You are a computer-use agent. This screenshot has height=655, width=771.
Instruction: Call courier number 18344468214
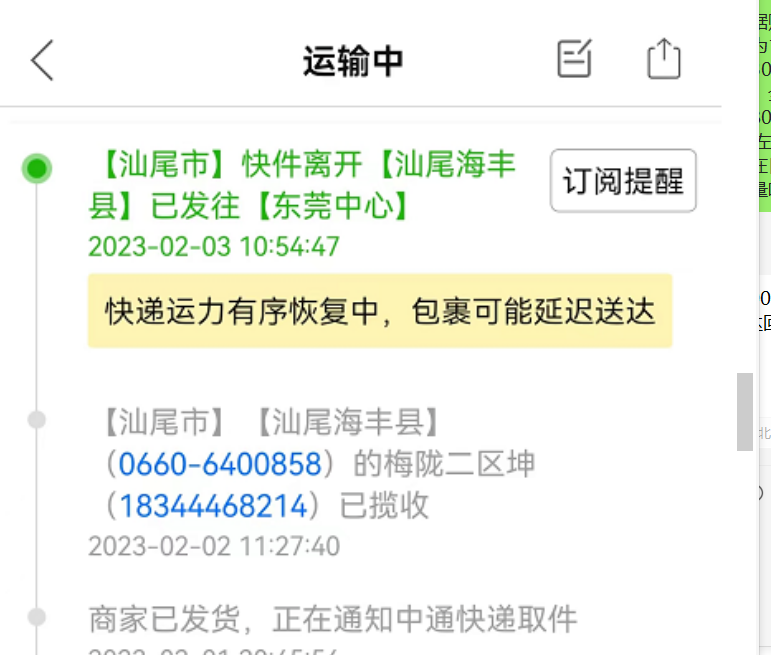click(x=213, y=506)
